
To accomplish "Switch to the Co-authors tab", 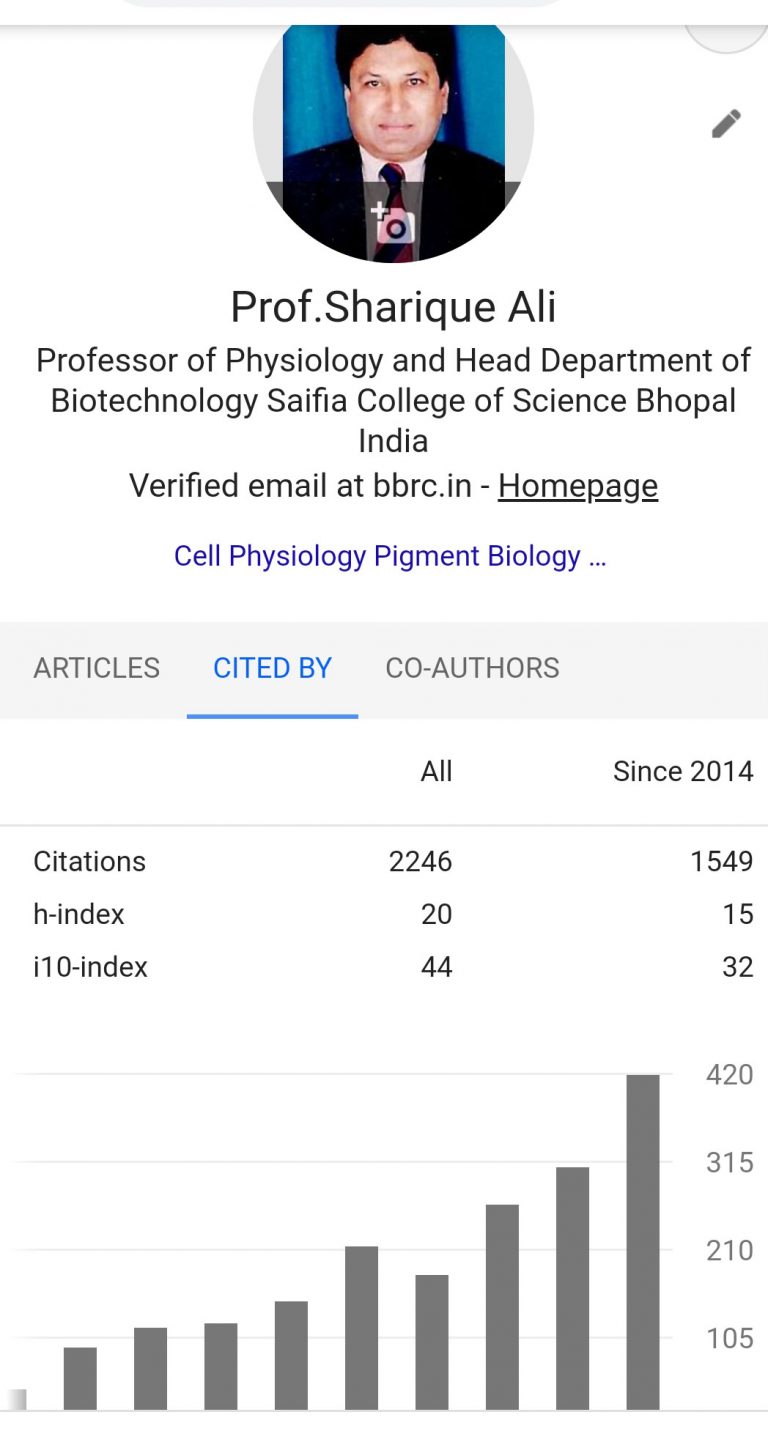I will click(473, 668).
